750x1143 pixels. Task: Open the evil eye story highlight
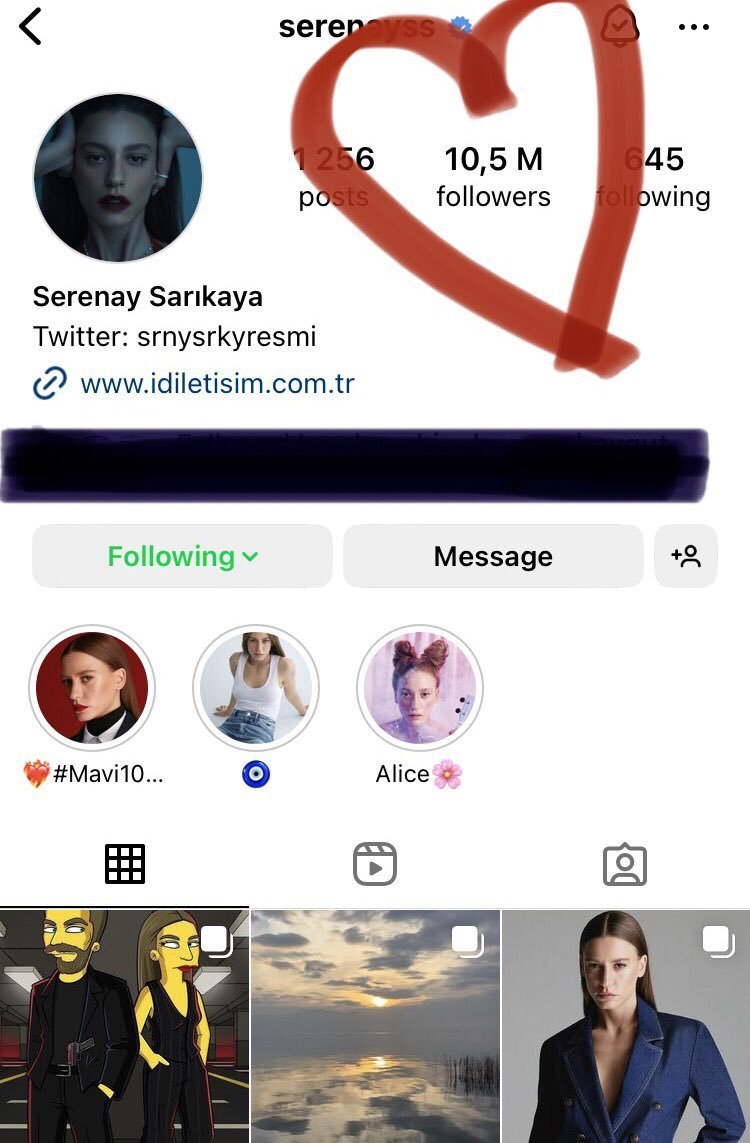(256, 688)
